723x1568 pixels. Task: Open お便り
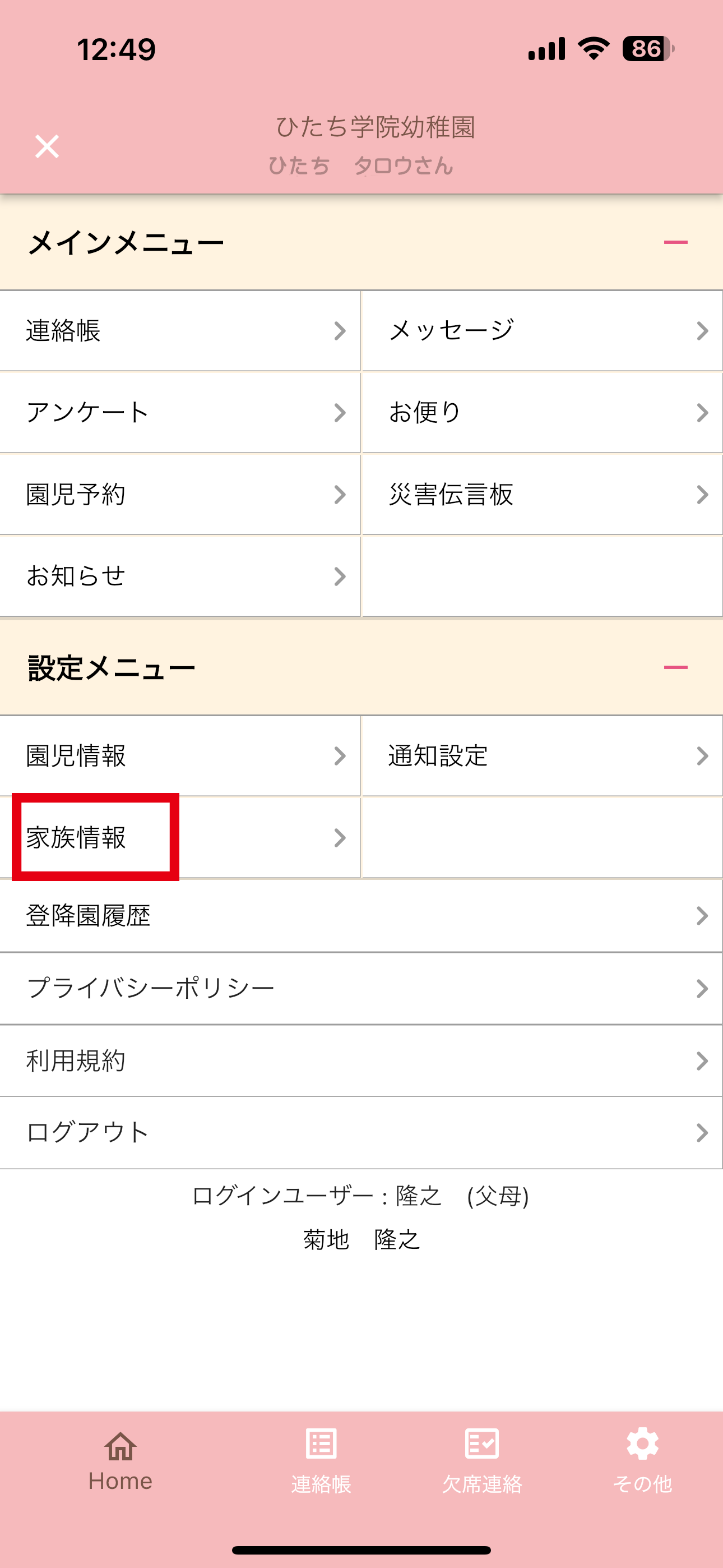tap(543, 413)
